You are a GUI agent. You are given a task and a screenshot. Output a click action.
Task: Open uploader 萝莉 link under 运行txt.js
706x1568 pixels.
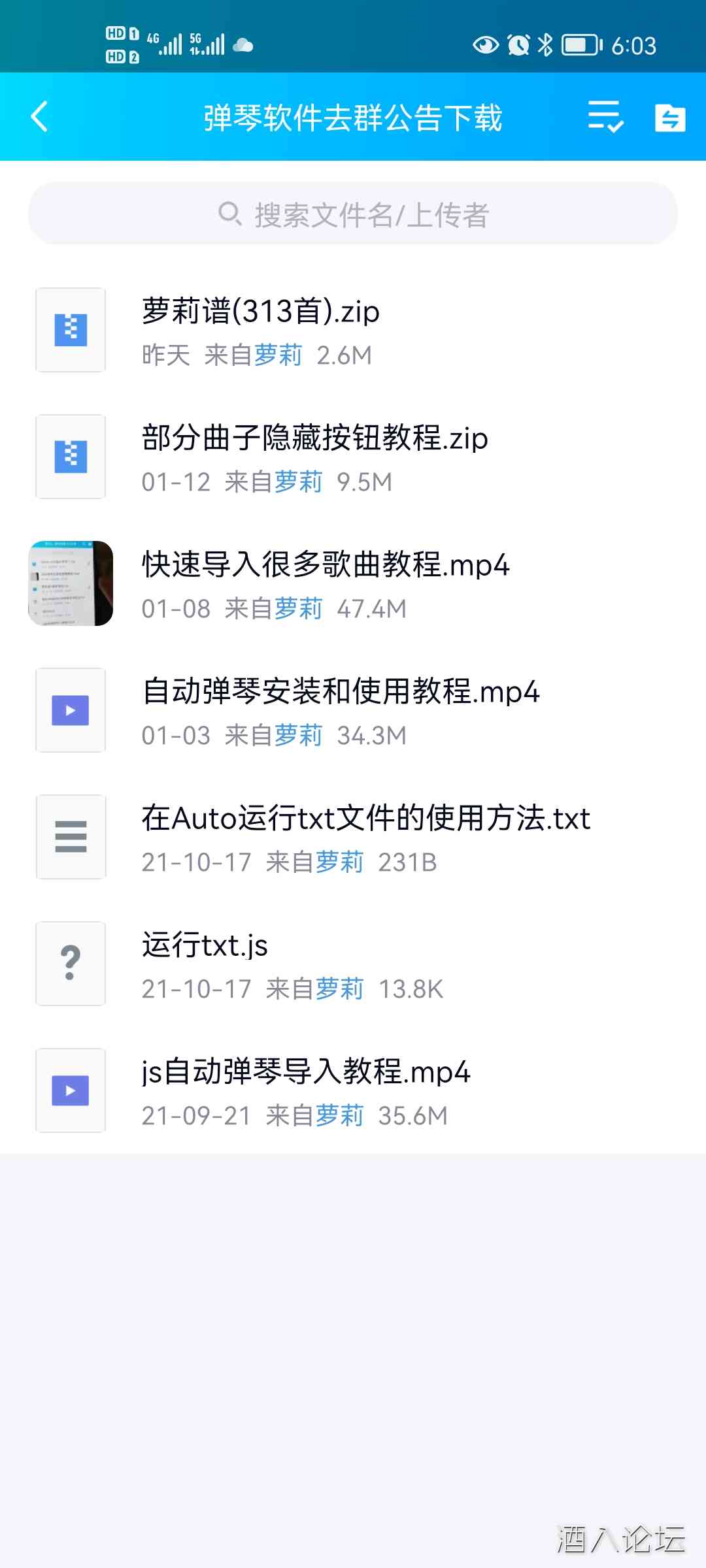click(340, 988)
